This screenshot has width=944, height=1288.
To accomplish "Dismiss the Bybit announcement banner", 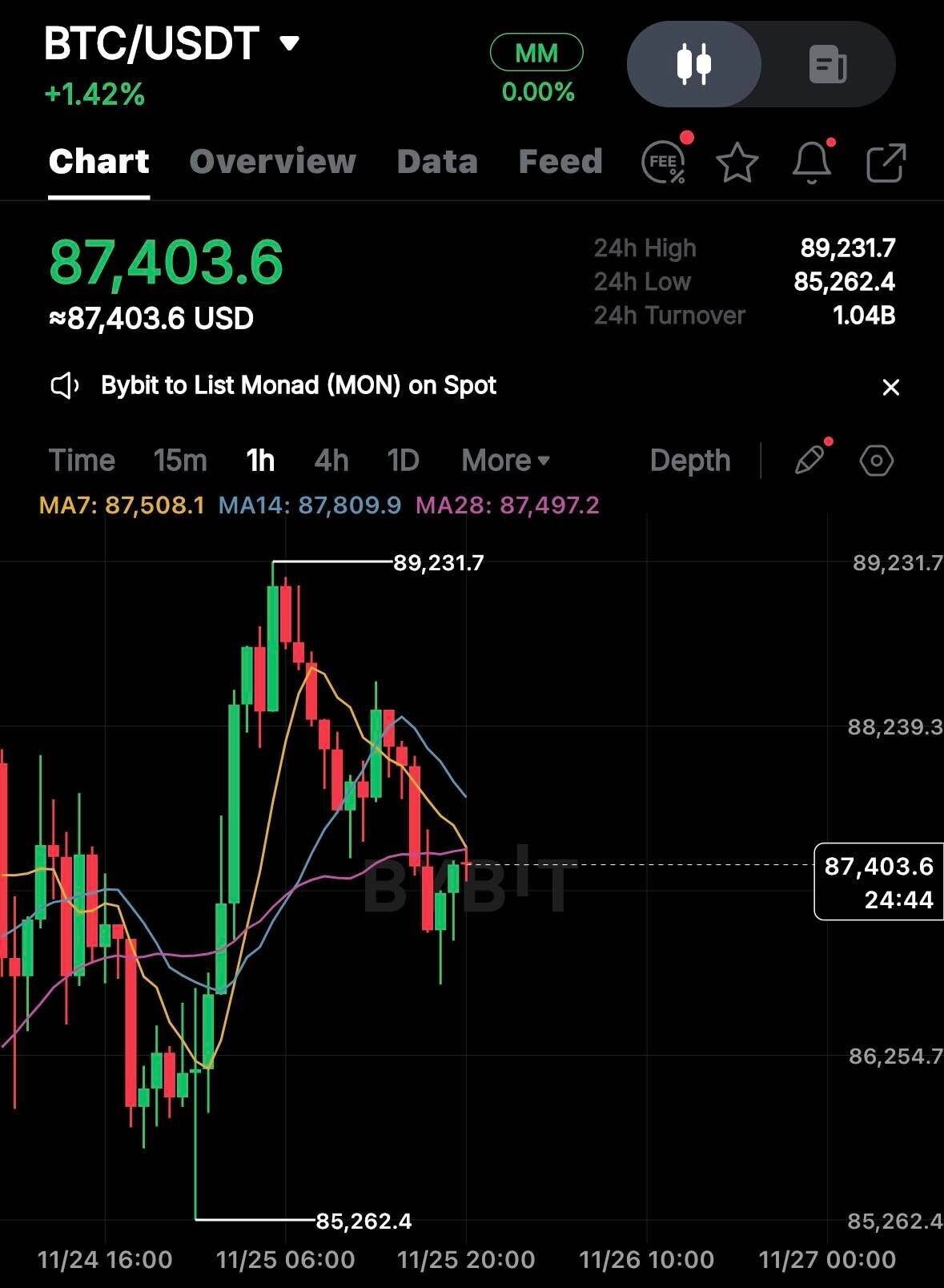I will (x=890, y=388).
